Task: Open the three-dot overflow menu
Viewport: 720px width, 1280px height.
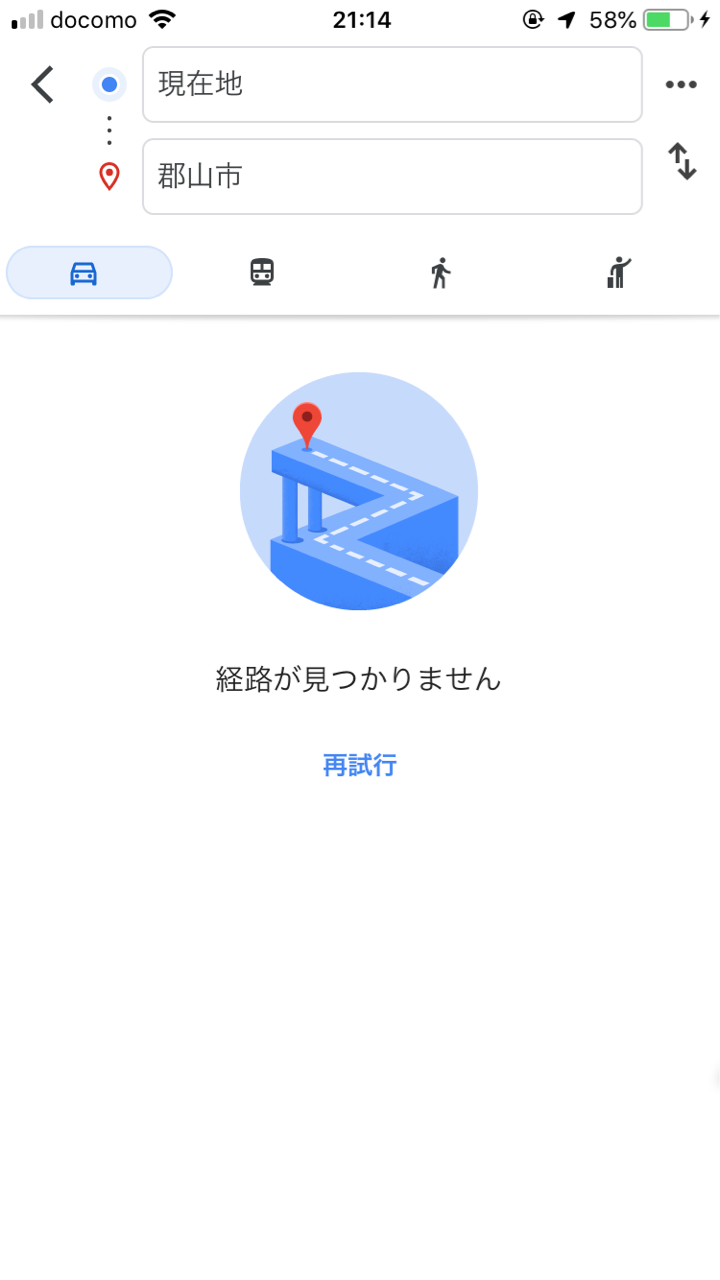Action: pyautogui.click(x=681, y=85)
